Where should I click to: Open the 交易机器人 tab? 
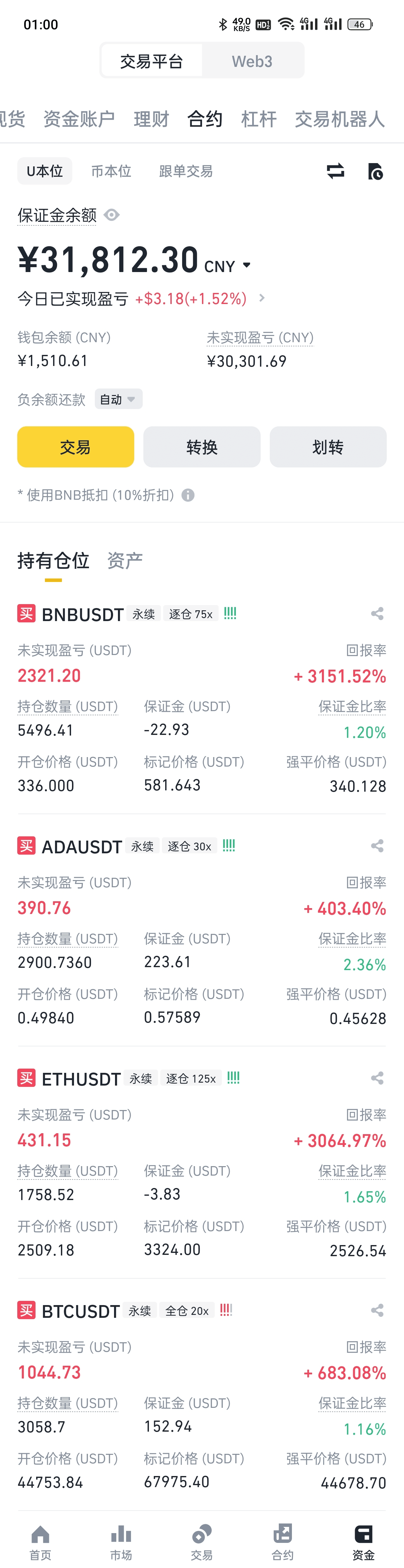339,119
